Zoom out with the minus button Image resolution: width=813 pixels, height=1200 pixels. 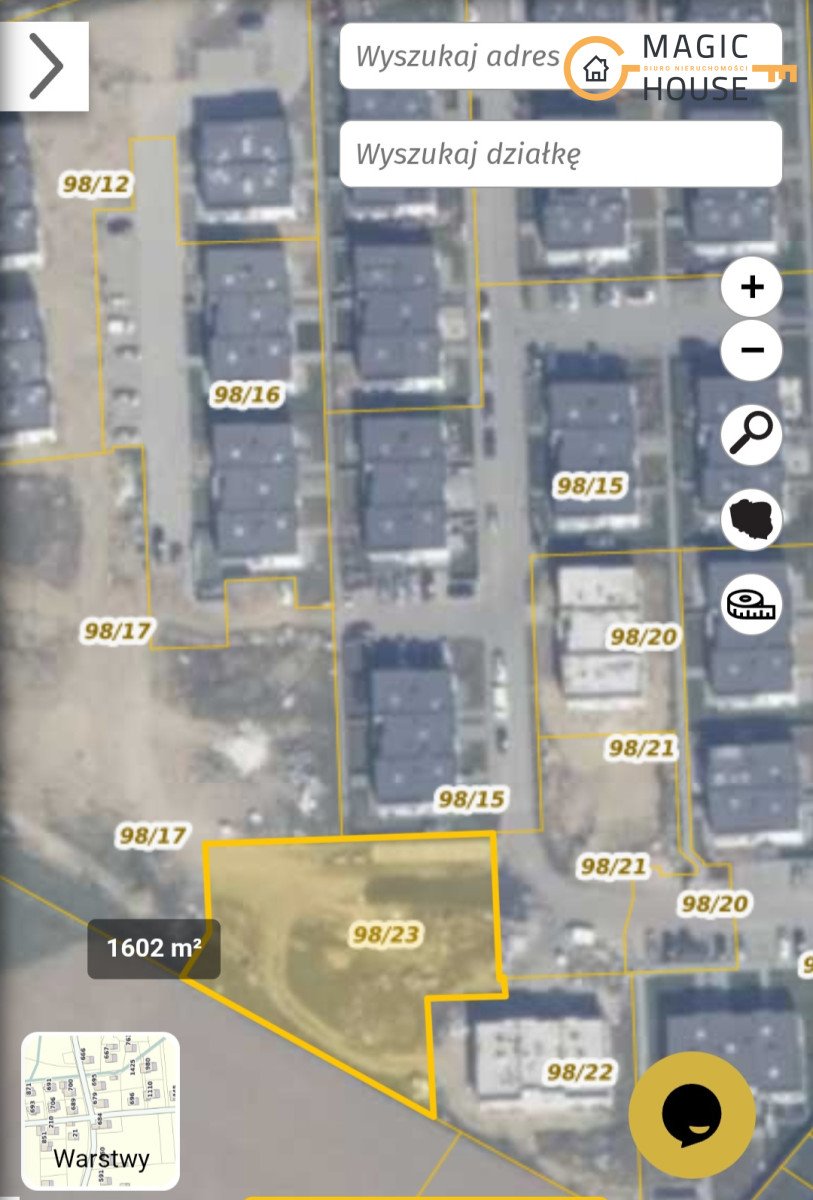click(x=751, y=350)
